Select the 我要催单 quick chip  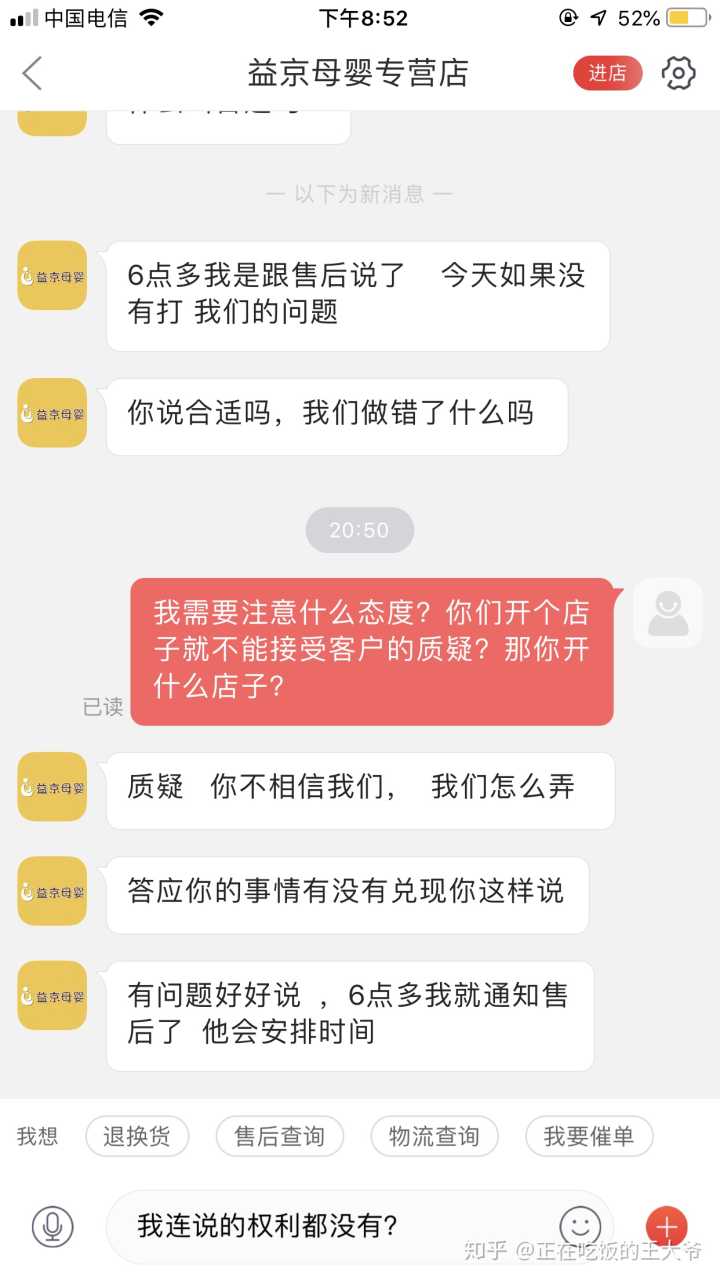589,1137
